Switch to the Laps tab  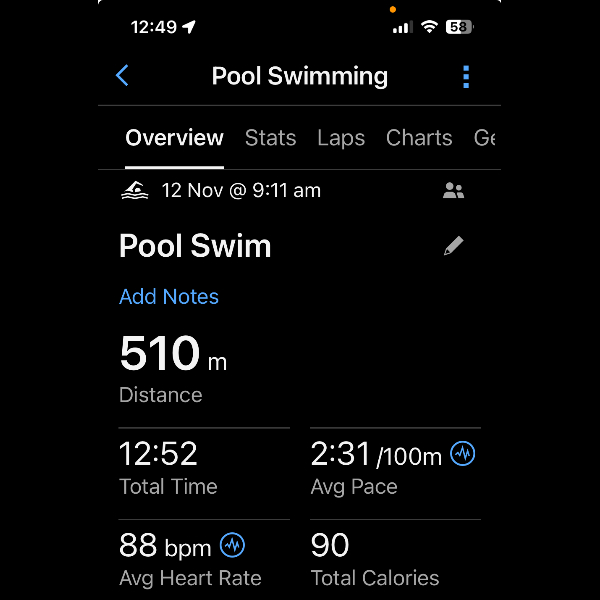coord(341,138)
